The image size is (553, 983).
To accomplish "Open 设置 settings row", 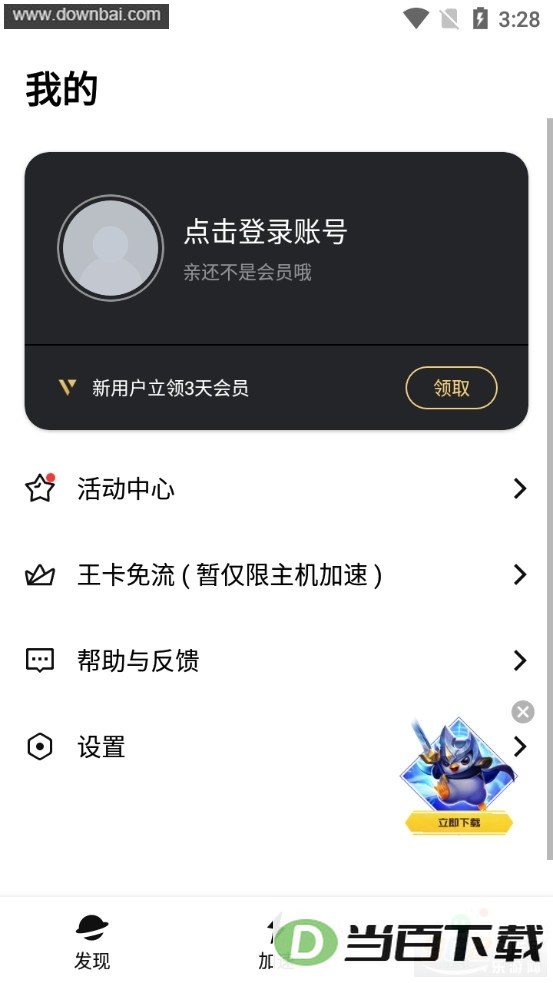I will pos(276,747).
